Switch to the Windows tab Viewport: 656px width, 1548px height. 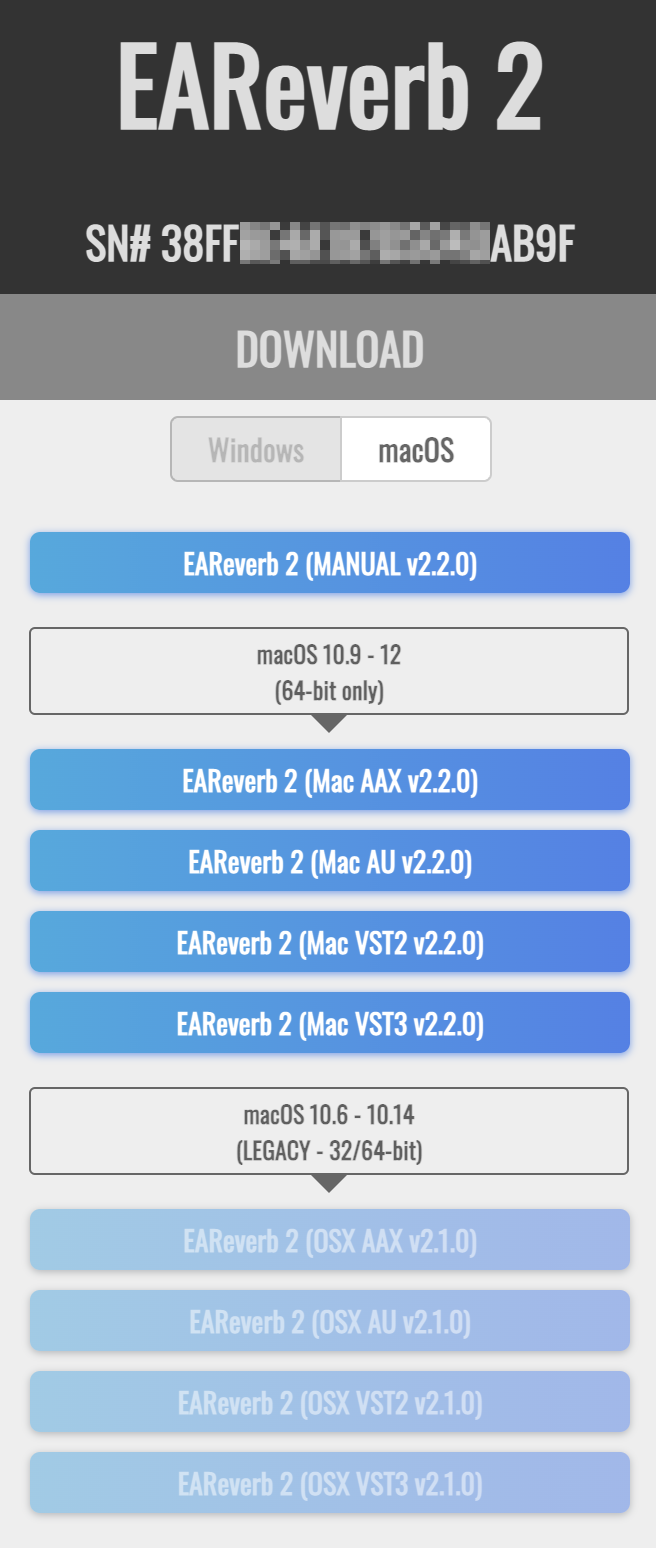pyautogui.click(x=256, y=450)
